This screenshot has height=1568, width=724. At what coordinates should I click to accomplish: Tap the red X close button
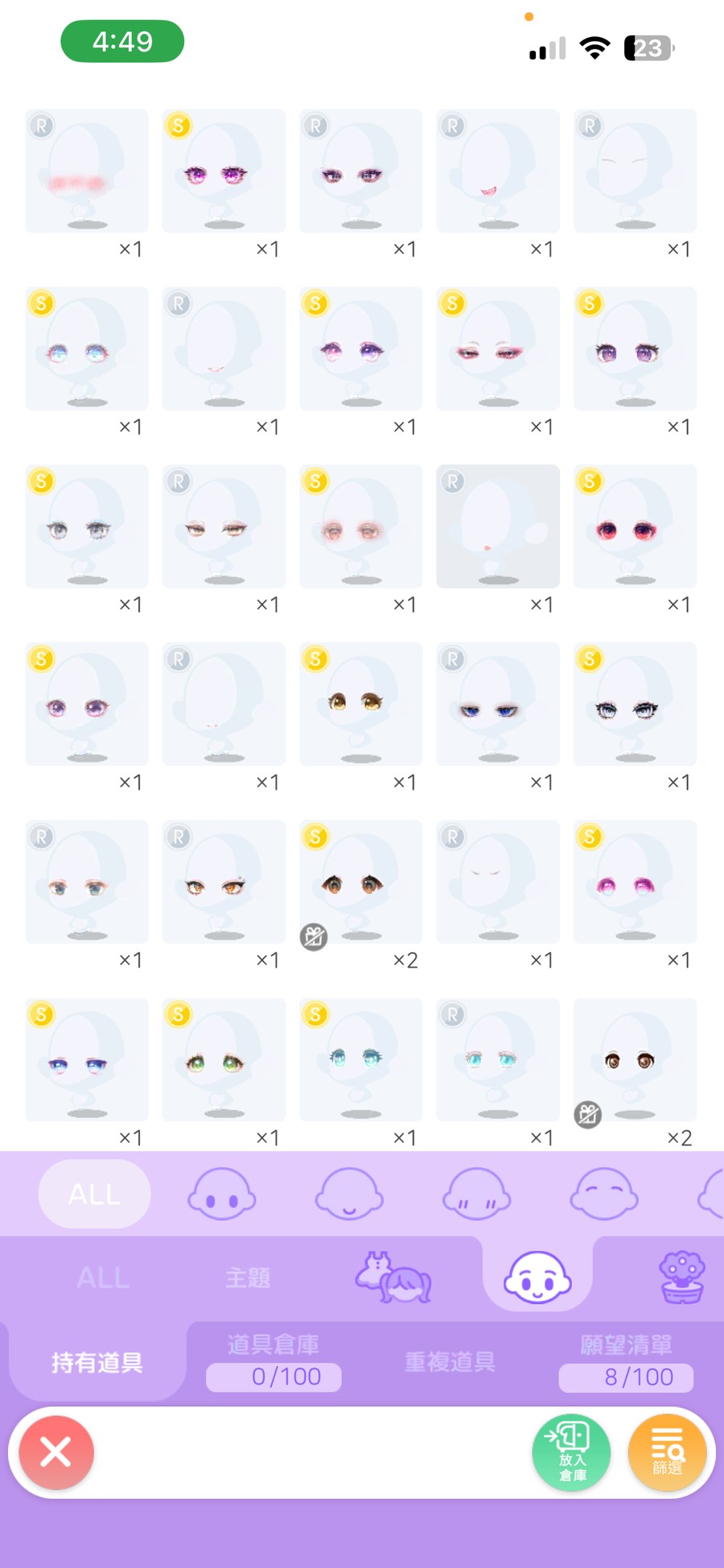pyautogui.click(x=56, y=1452)
